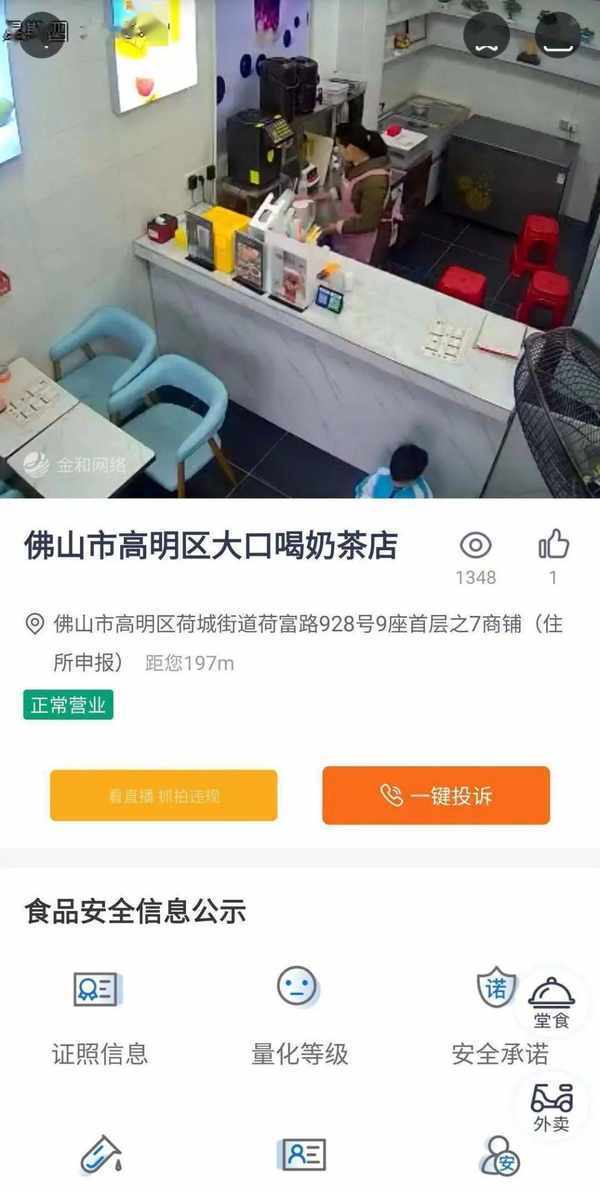The image size is (600, 1193).
Task: Tap the 看直播 抓拍违规 button
Action: tap(164, 796)
